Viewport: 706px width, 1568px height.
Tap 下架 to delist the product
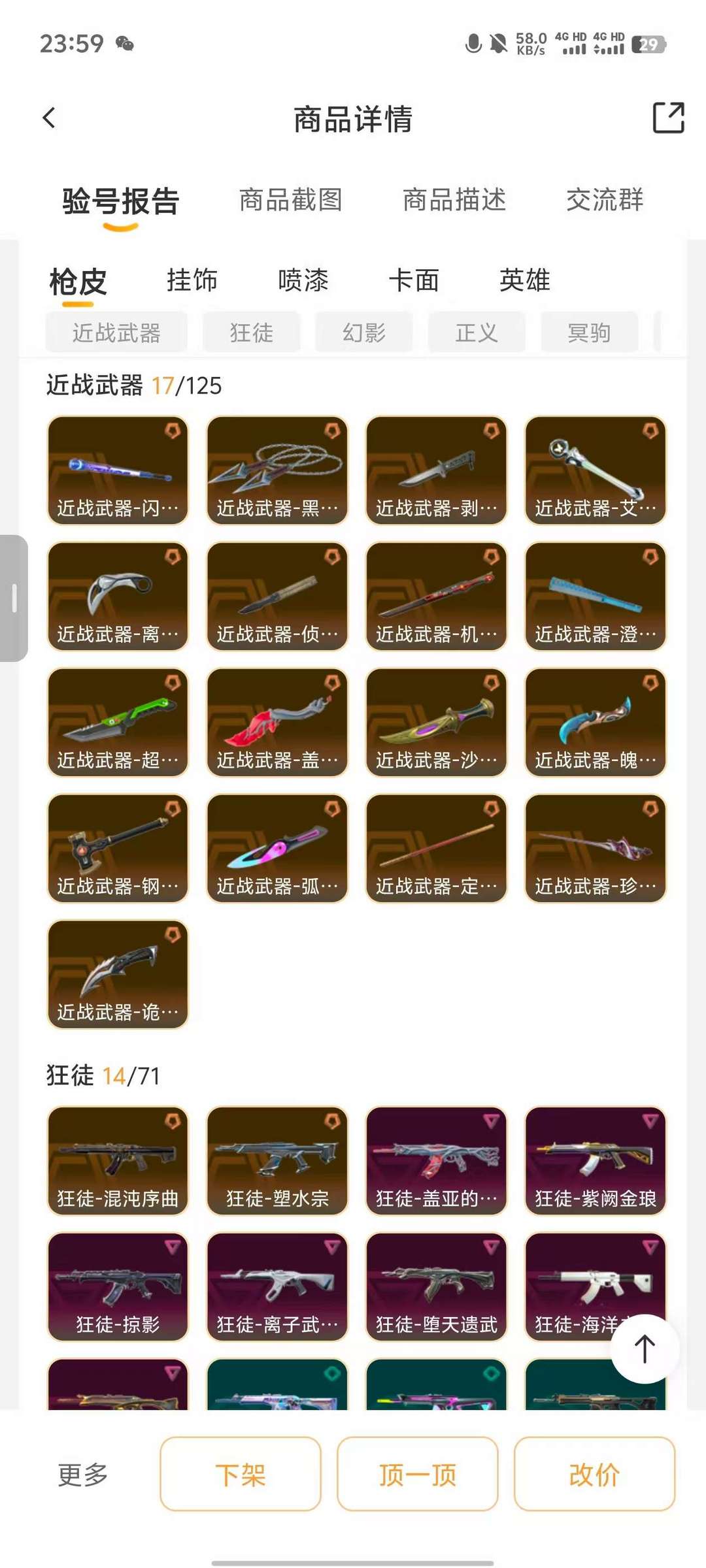241,1474
